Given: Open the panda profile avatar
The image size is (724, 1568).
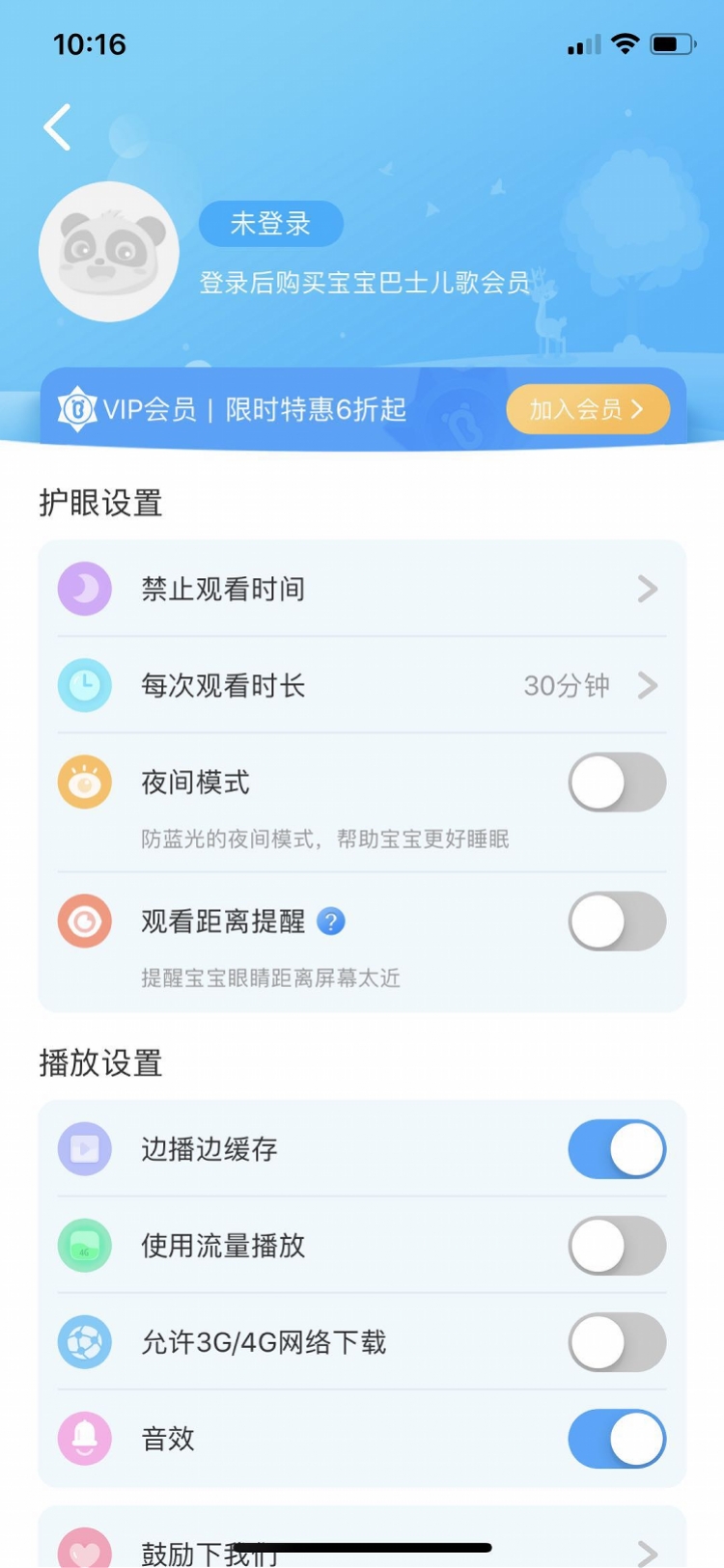Looking at the screenshot, I should [x=108, y=252].
